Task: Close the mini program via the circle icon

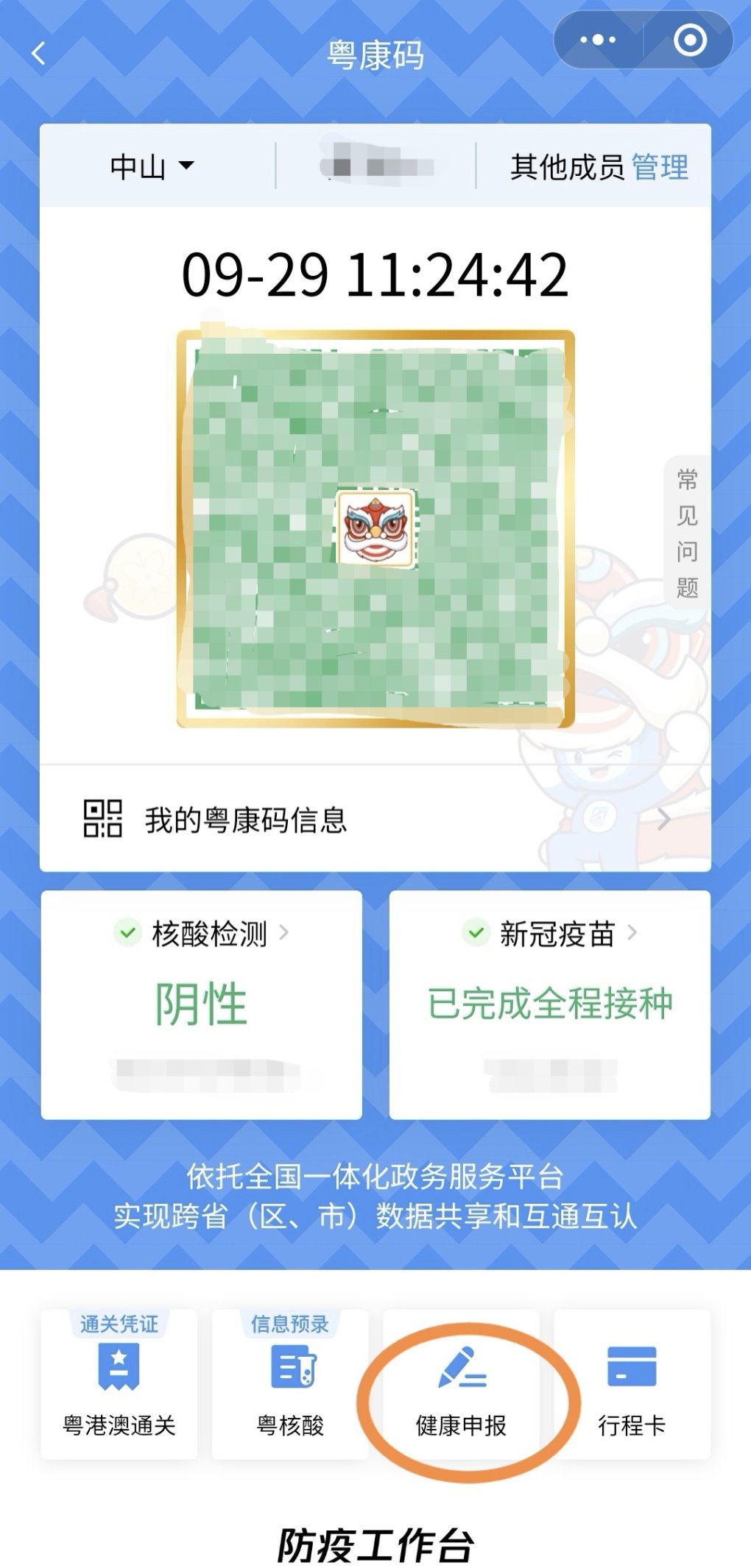Action: 690,40
